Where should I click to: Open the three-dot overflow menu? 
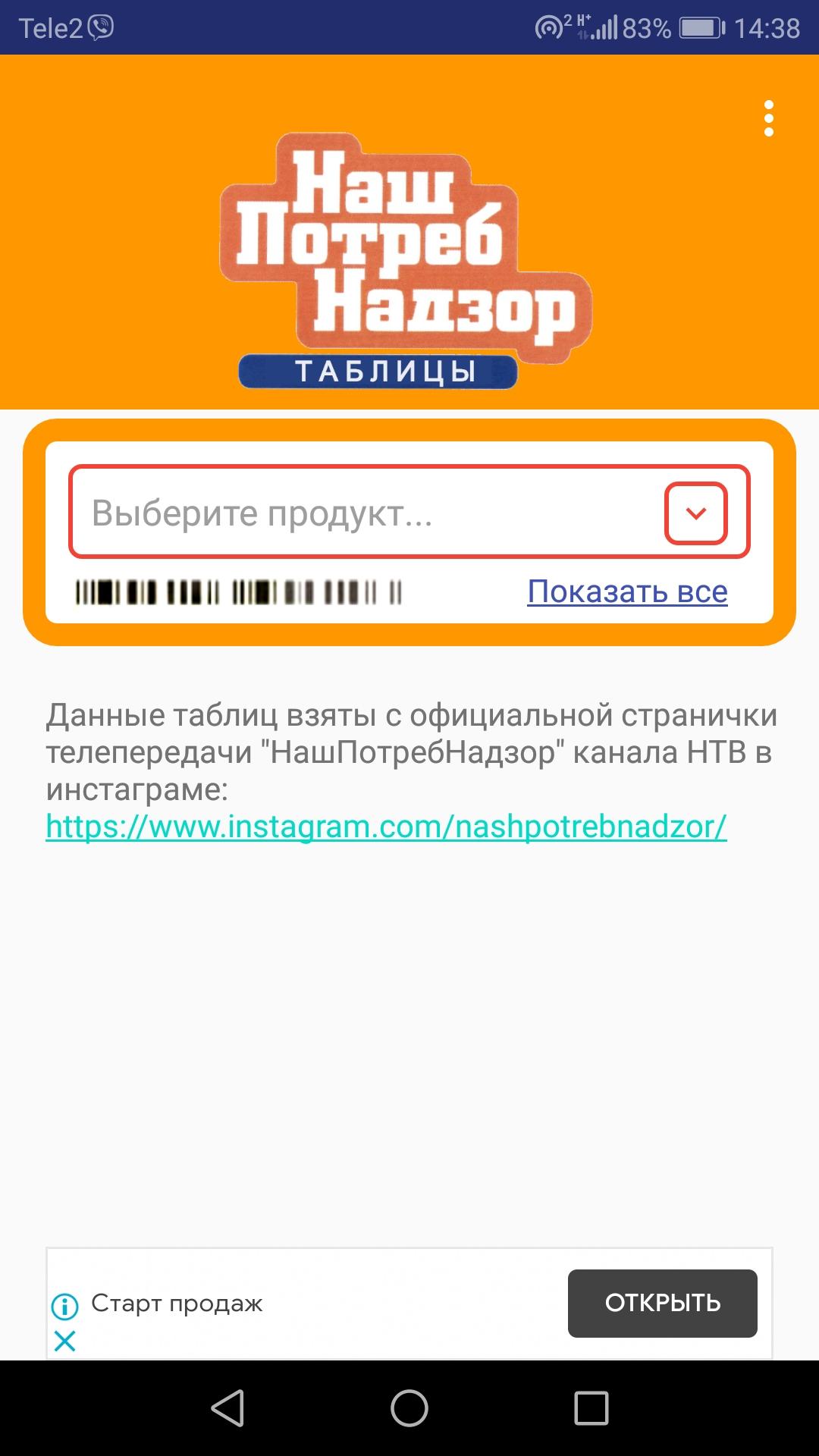[x=769, y=118]
